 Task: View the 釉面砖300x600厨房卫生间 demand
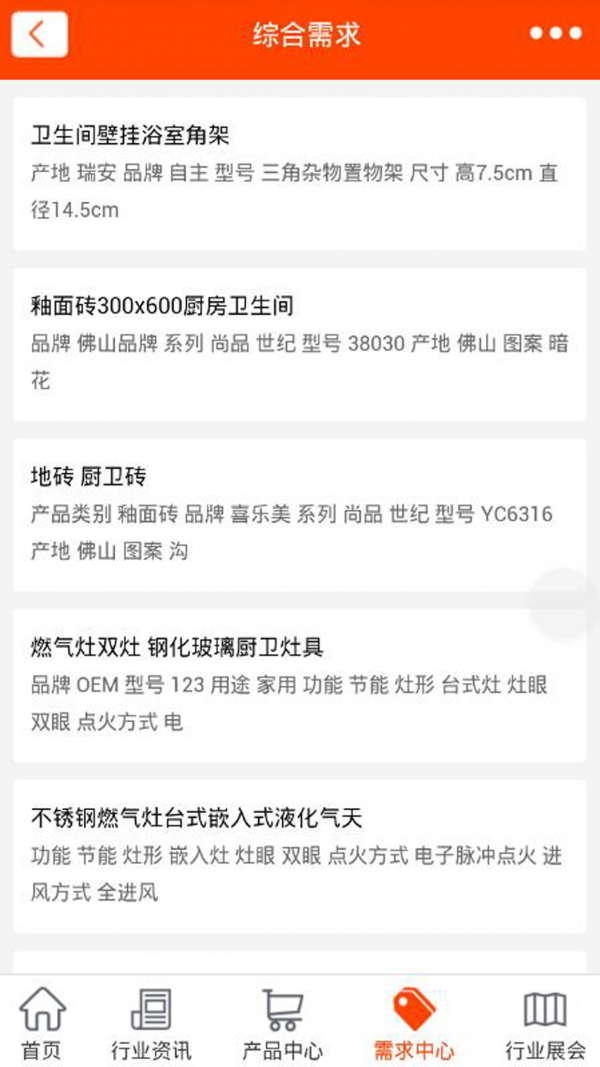[x=299, y=344]
